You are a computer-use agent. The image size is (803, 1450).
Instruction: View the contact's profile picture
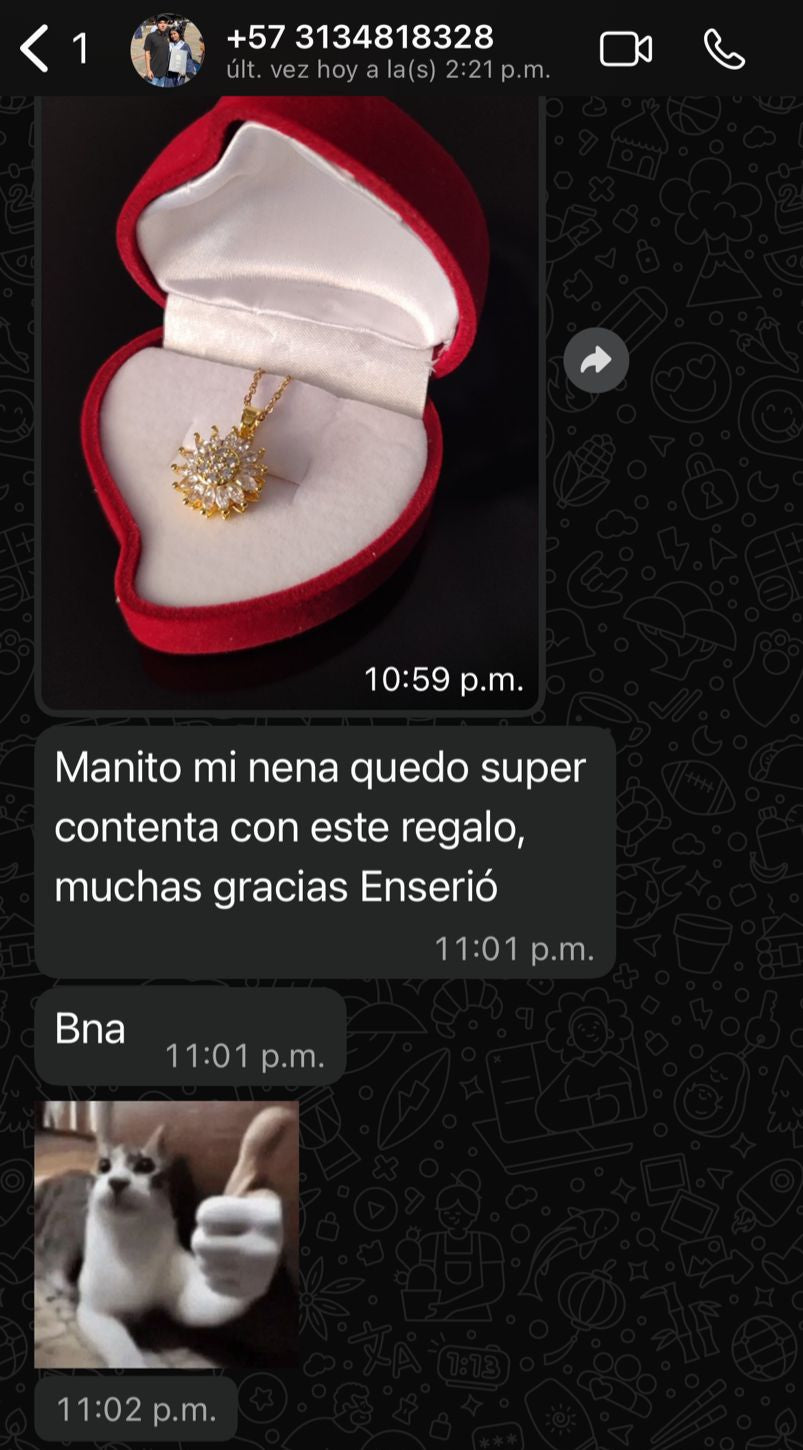pos(167,50)
